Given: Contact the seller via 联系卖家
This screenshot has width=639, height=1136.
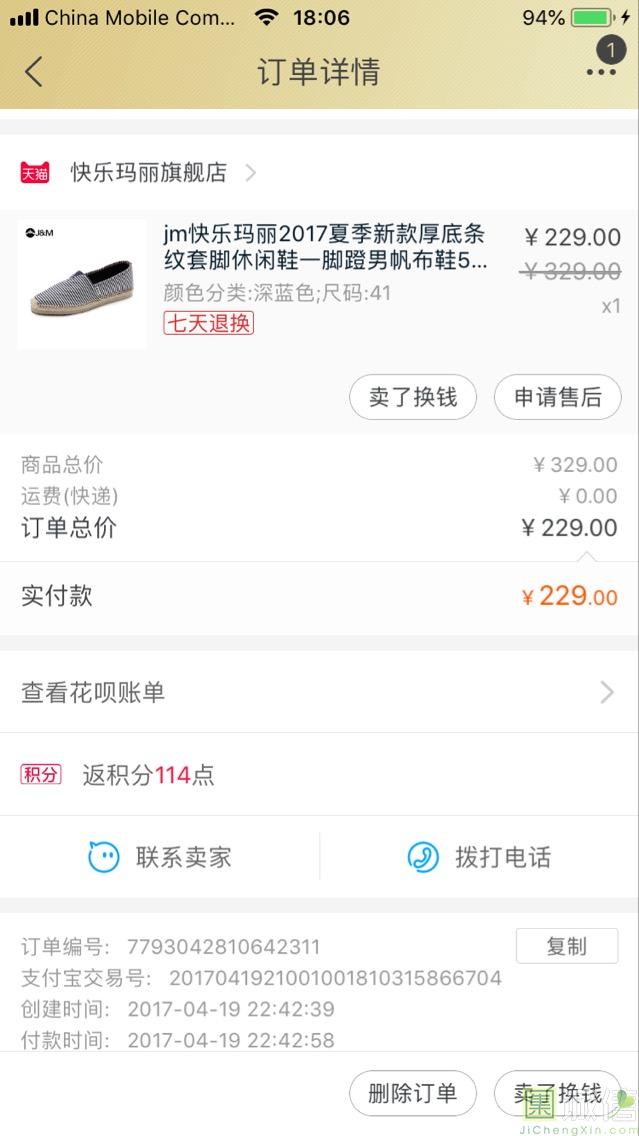Looking at the screenshot, I should (x=160, y=857).
